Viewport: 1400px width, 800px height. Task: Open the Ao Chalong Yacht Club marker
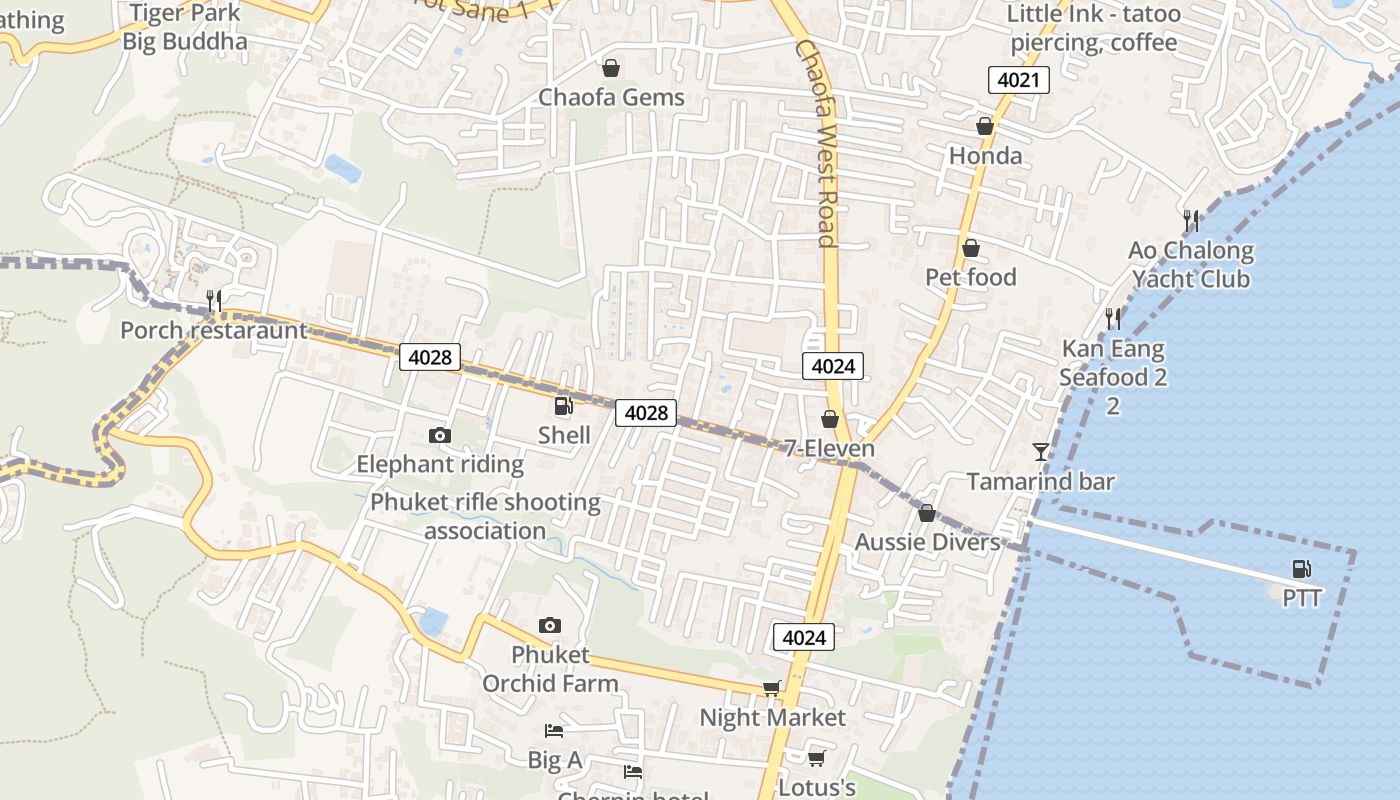(1190, 220)
